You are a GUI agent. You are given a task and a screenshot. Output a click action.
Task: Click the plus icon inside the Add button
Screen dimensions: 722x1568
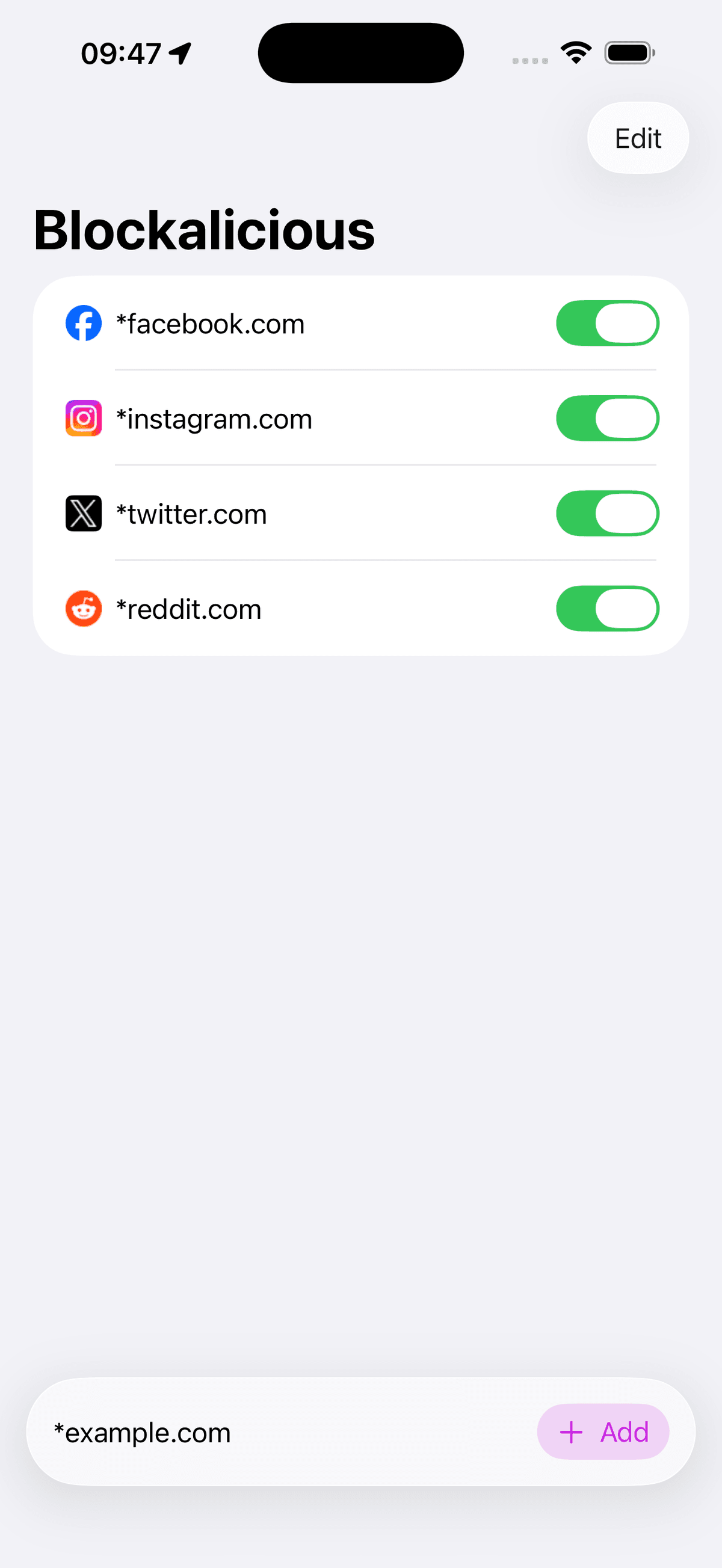click(571, 1432)
